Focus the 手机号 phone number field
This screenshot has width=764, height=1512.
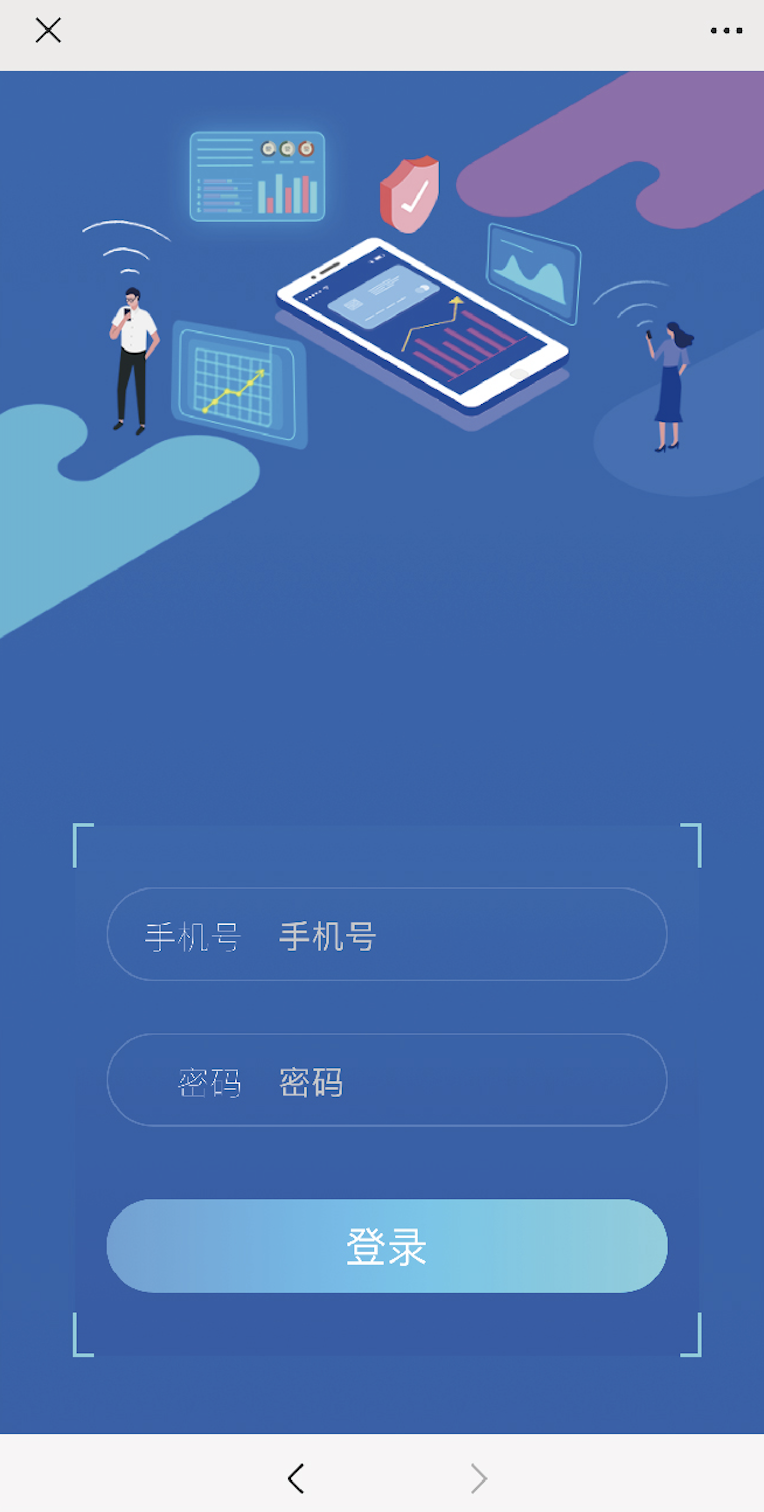(450, 936)
